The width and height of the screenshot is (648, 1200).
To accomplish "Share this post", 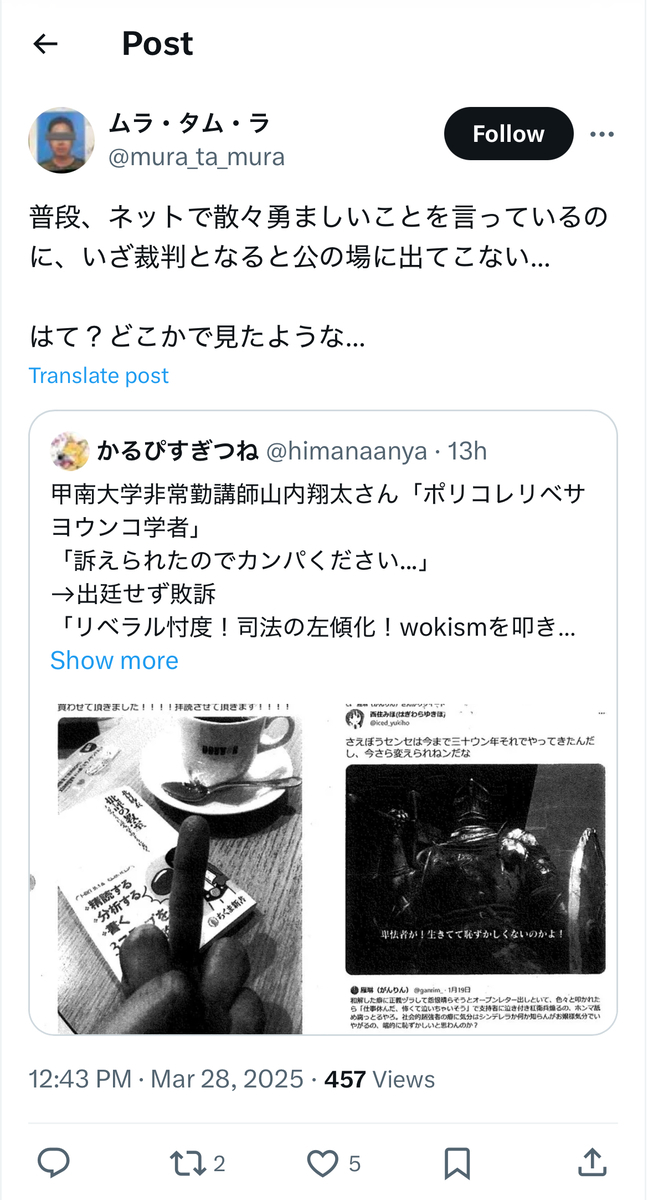I will click(591, 1162).
